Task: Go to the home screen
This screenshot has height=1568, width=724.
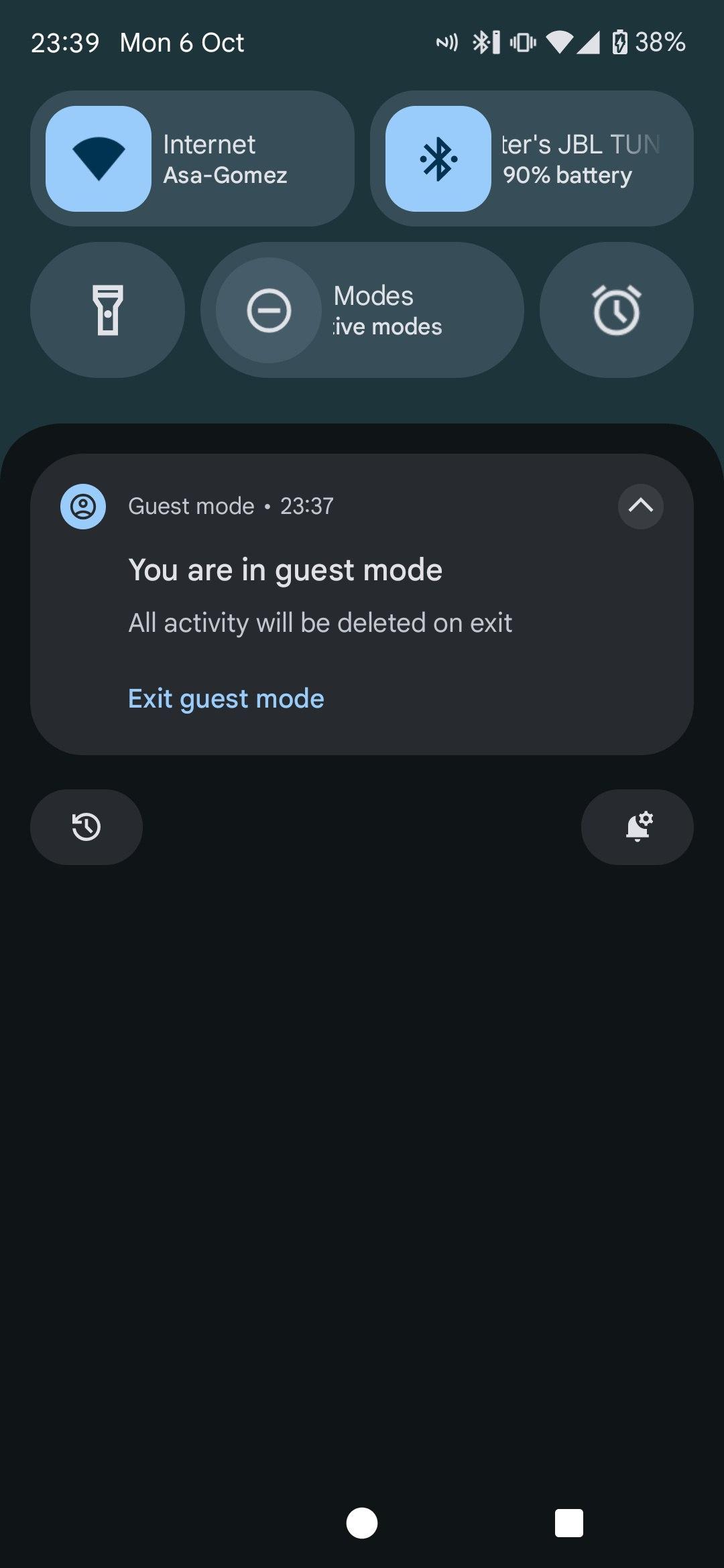Action: pyautogui.click(x=362, y=1523)
